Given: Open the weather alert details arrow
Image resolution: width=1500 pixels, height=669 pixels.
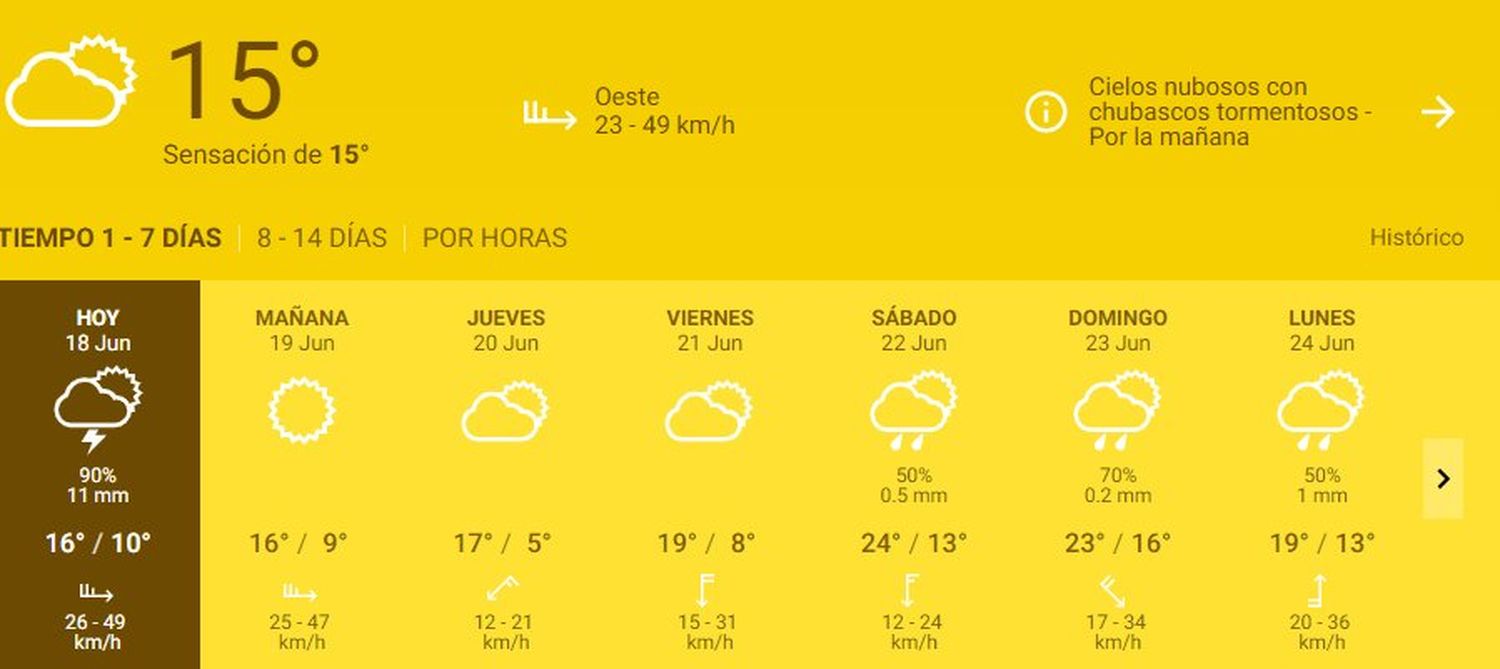Looking at the screenshot, I should click(x=1438, y=112).
